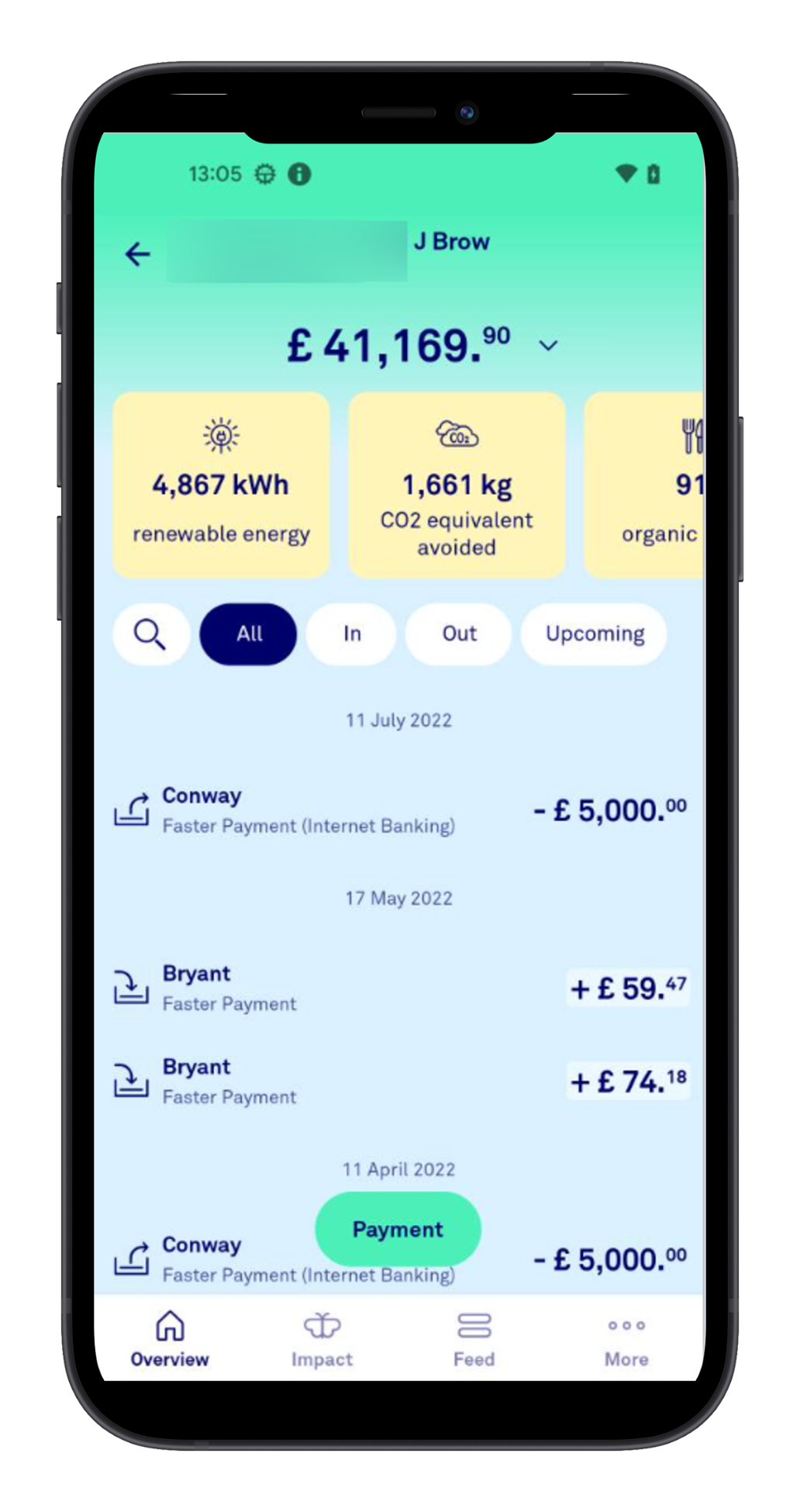Search transactions with the magnifier icon

pos(150,633)
